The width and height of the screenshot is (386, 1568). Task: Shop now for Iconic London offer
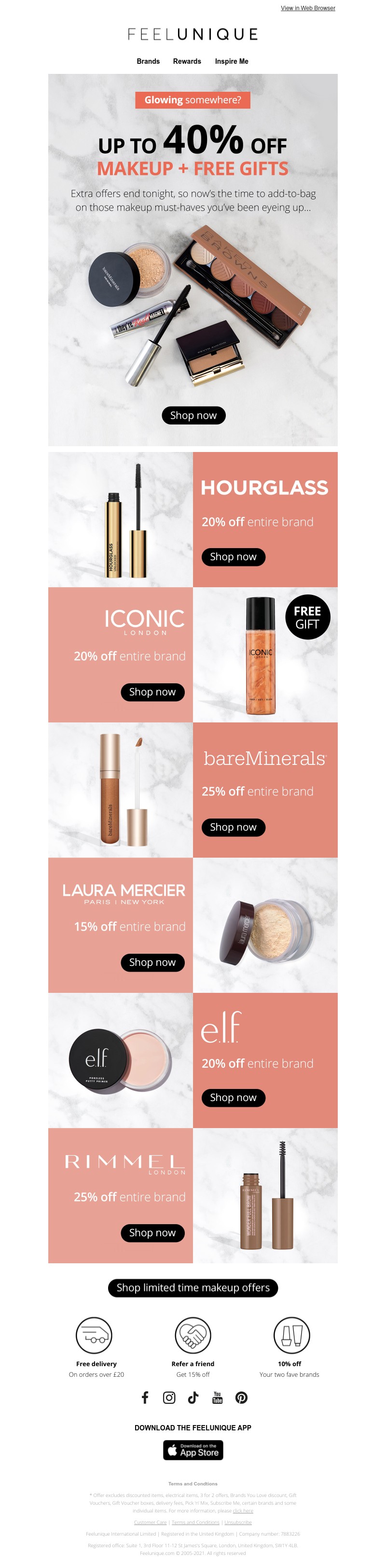click(152, 692)
